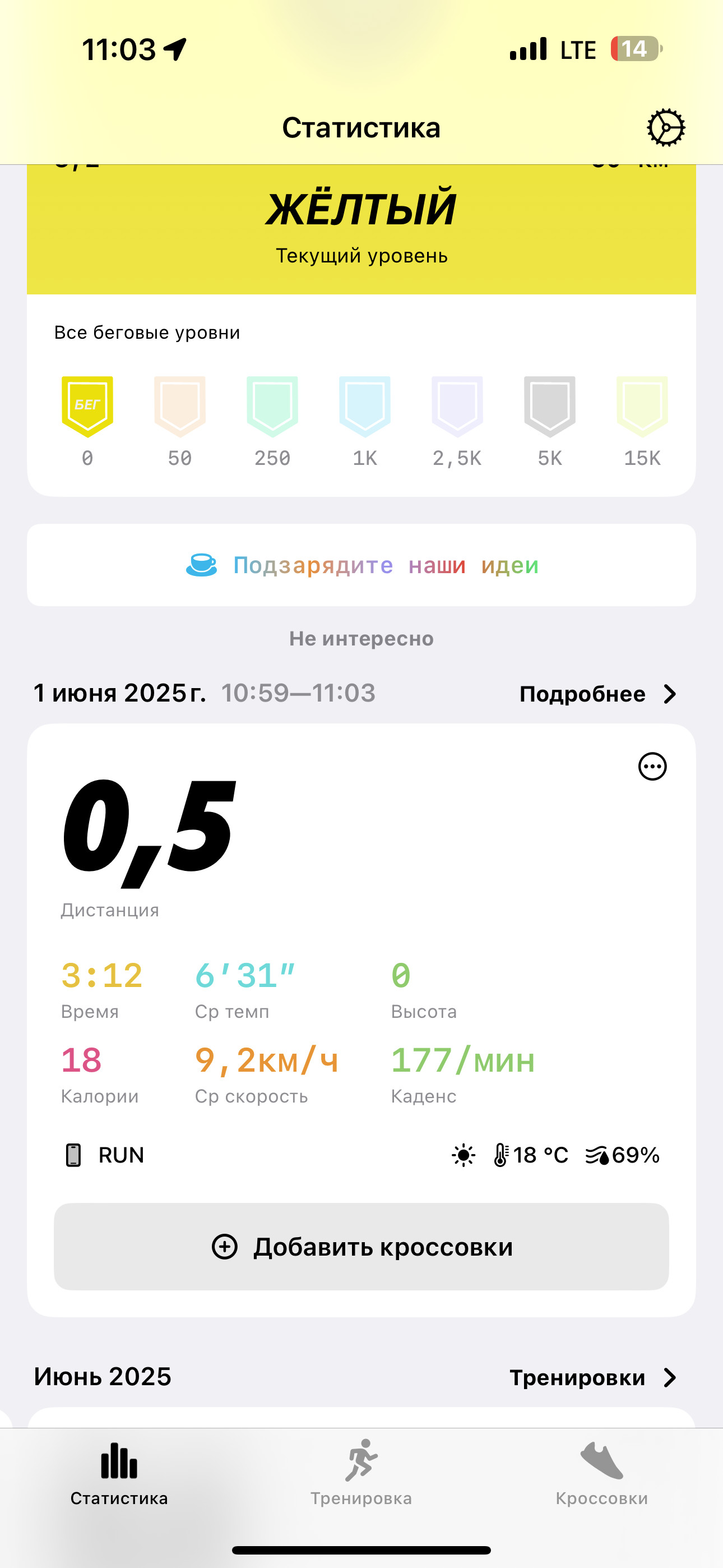This screenshot has height=1568, width=723.
Task: Open Тренировки list for Июнь 2025
Action: (594, 1377)
